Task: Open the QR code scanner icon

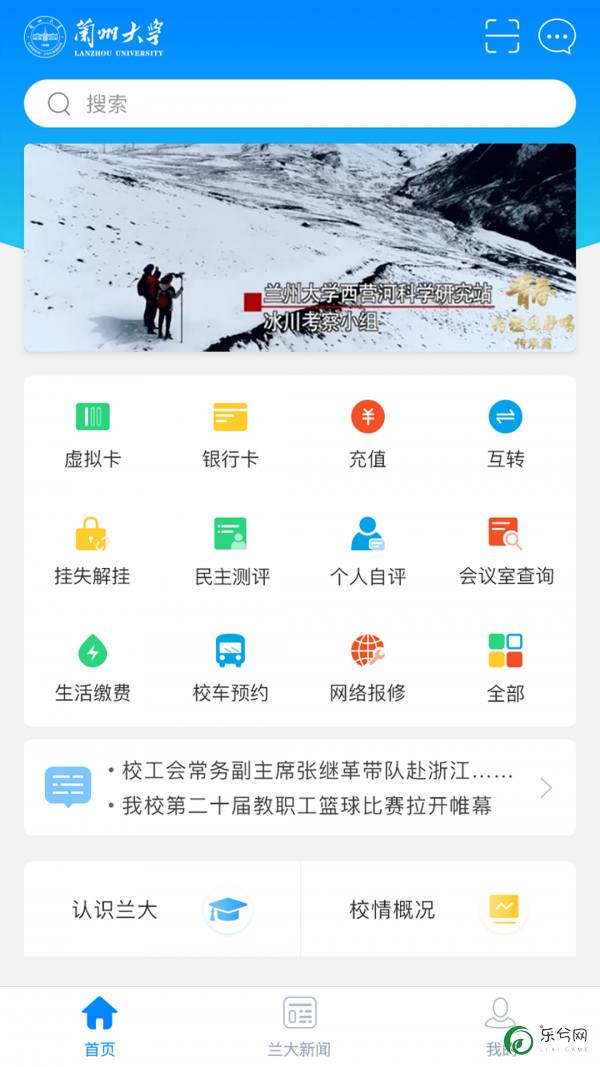Action: tap(502, 35)
